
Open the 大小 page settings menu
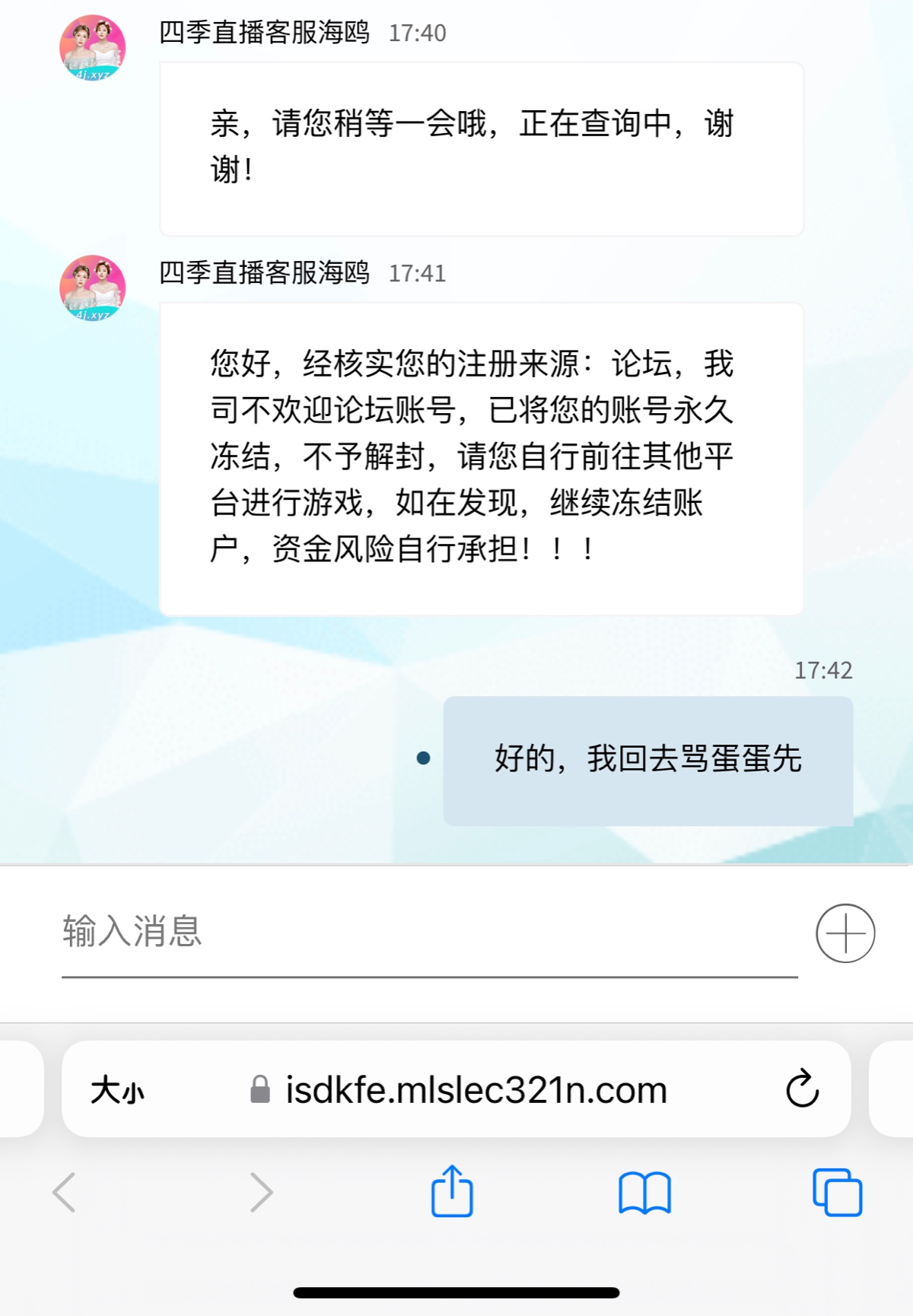tap(117, 1090)
